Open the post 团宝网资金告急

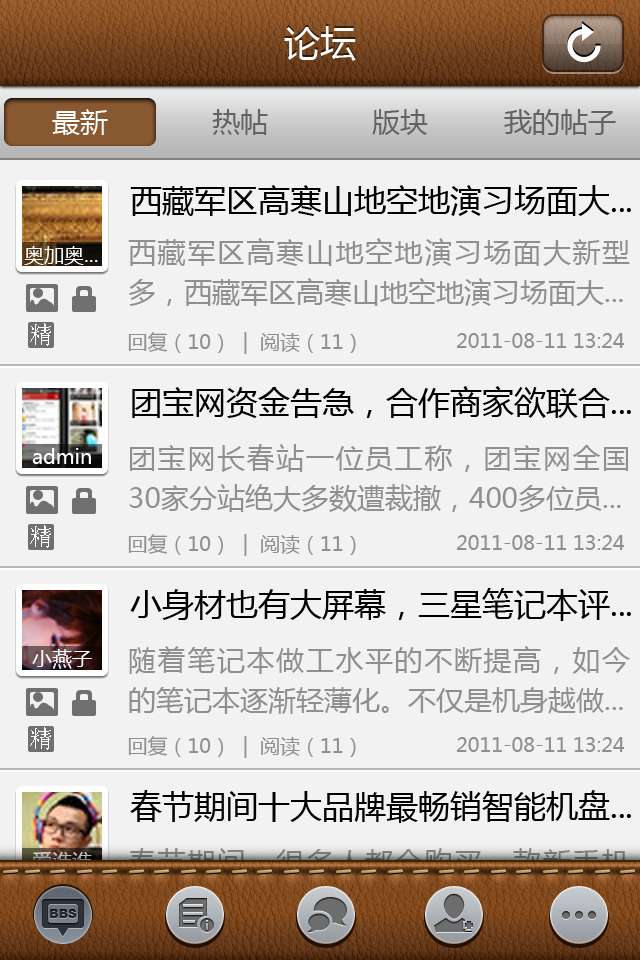380,404
